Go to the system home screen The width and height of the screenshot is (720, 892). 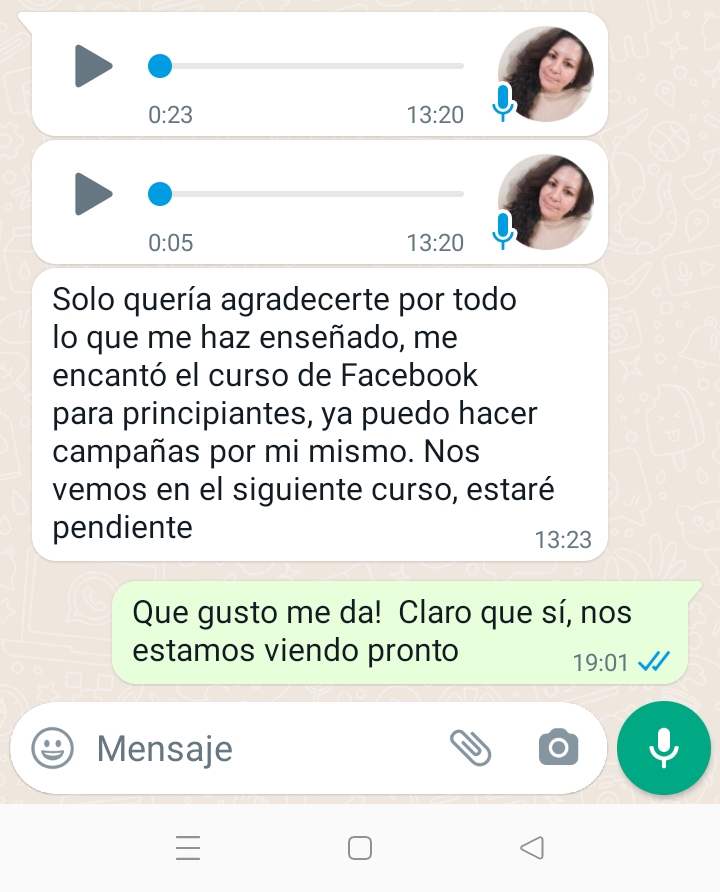coord(360,848)
